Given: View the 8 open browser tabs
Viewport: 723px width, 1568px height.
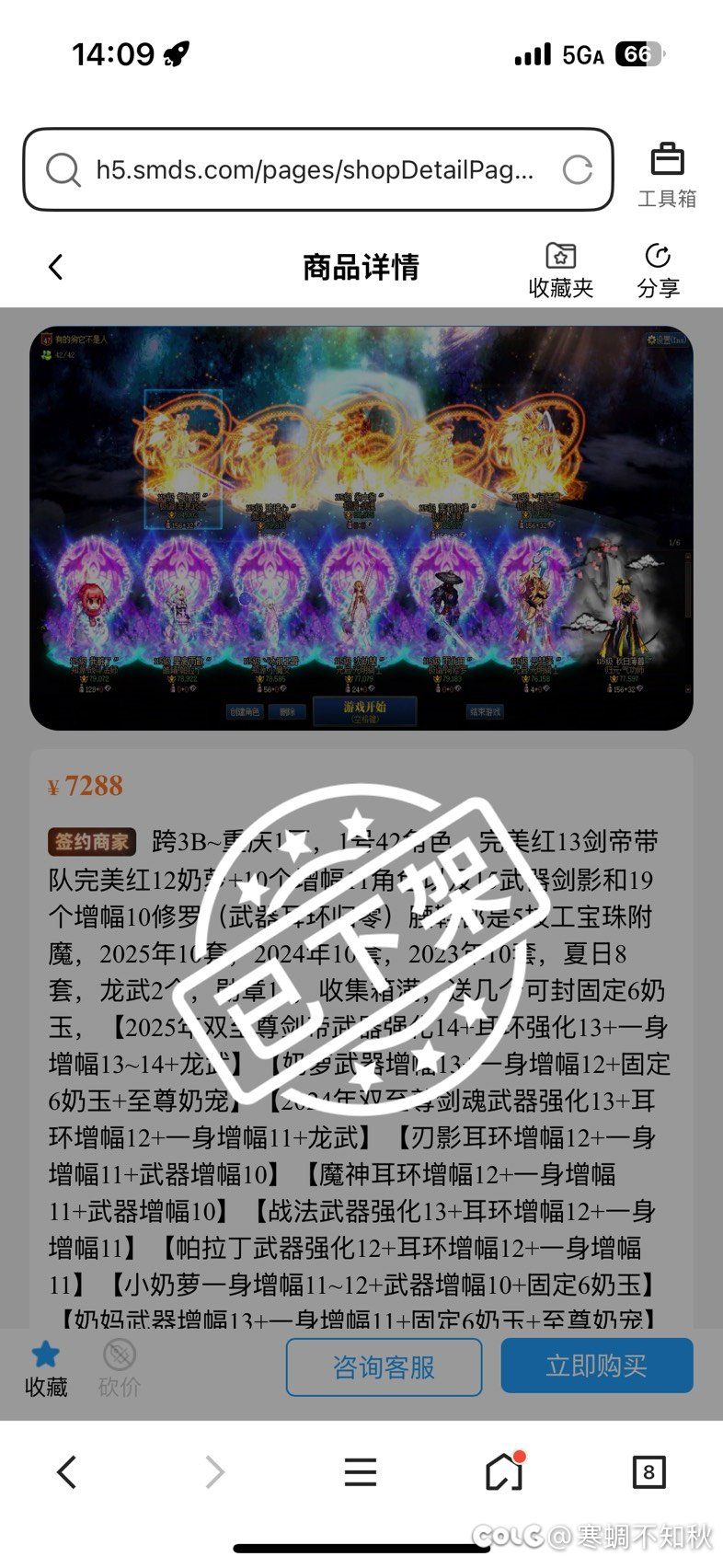Looking at the screenshot, I should [x=648, y=1472].
